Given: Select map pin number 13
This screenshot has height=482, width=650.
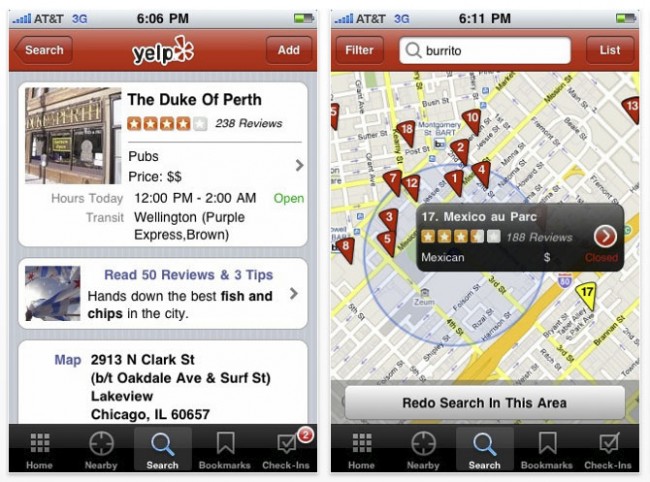Looking at the screenshot, I should pyautogui.click(x=630, y=107).
